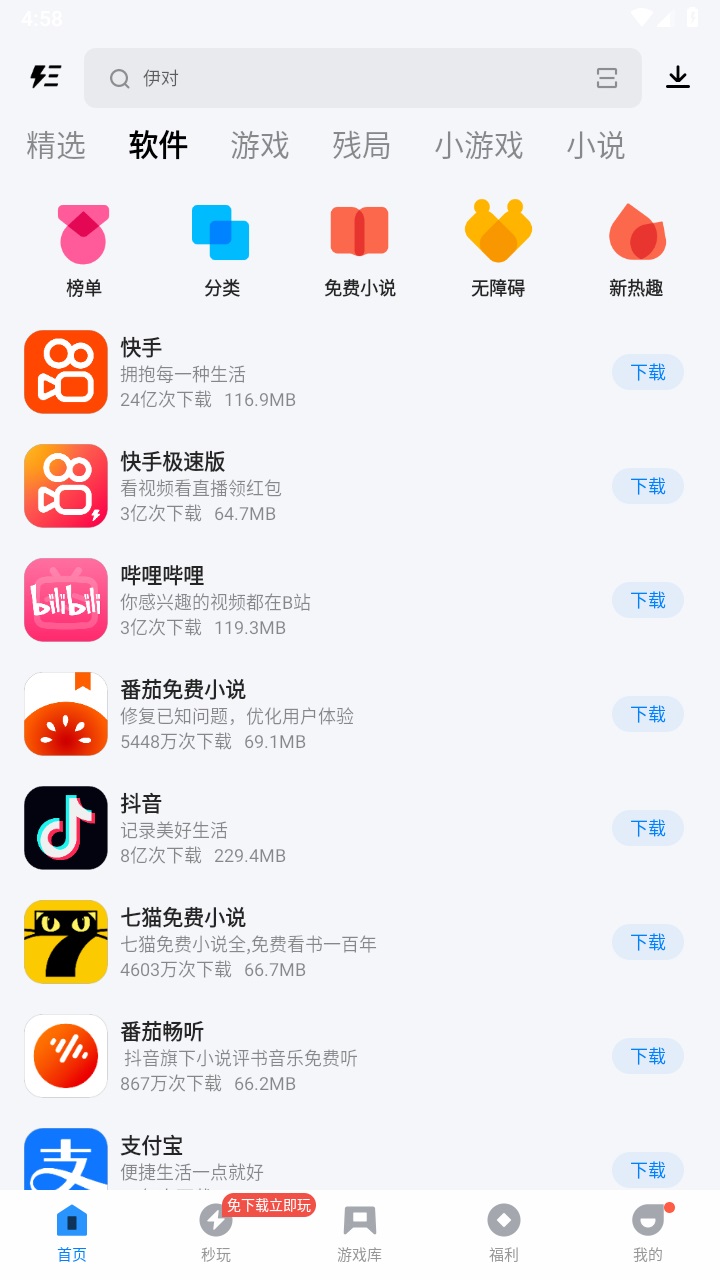720x1280 pixels.
Task: Open the 游戏库 tab
Action: coord(360,1233)
